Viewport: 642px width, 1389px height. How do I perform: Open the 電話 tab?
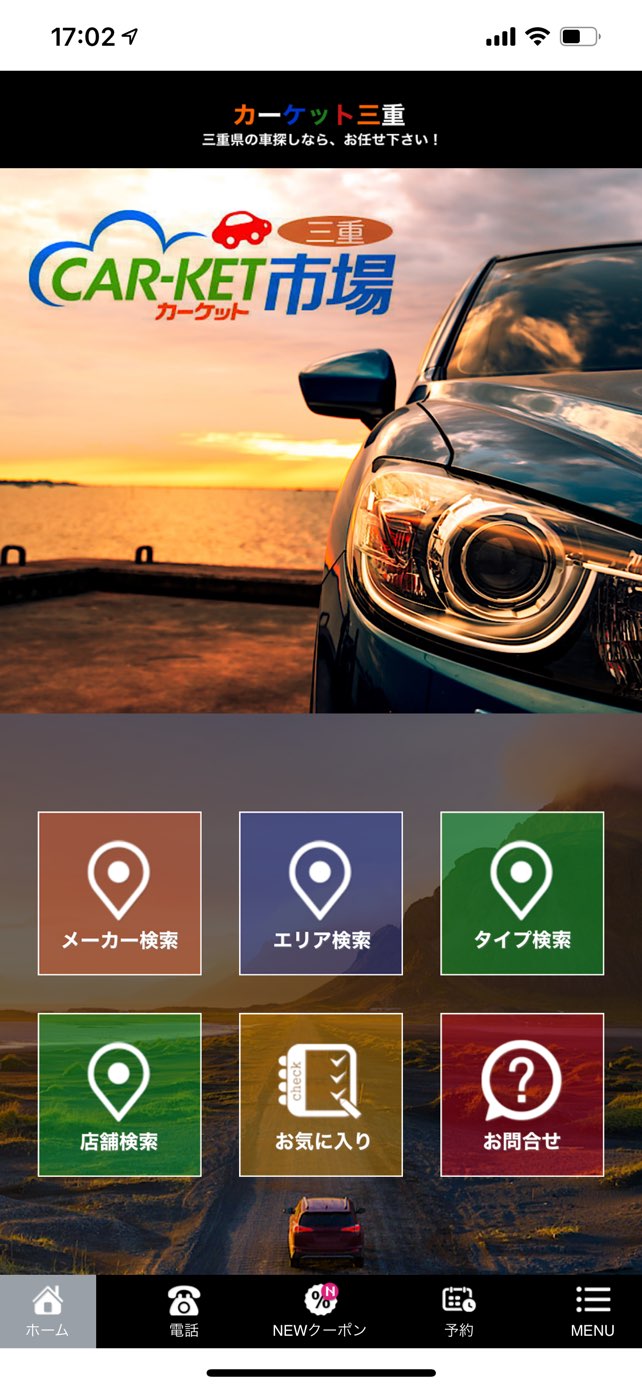(184, 1311)
